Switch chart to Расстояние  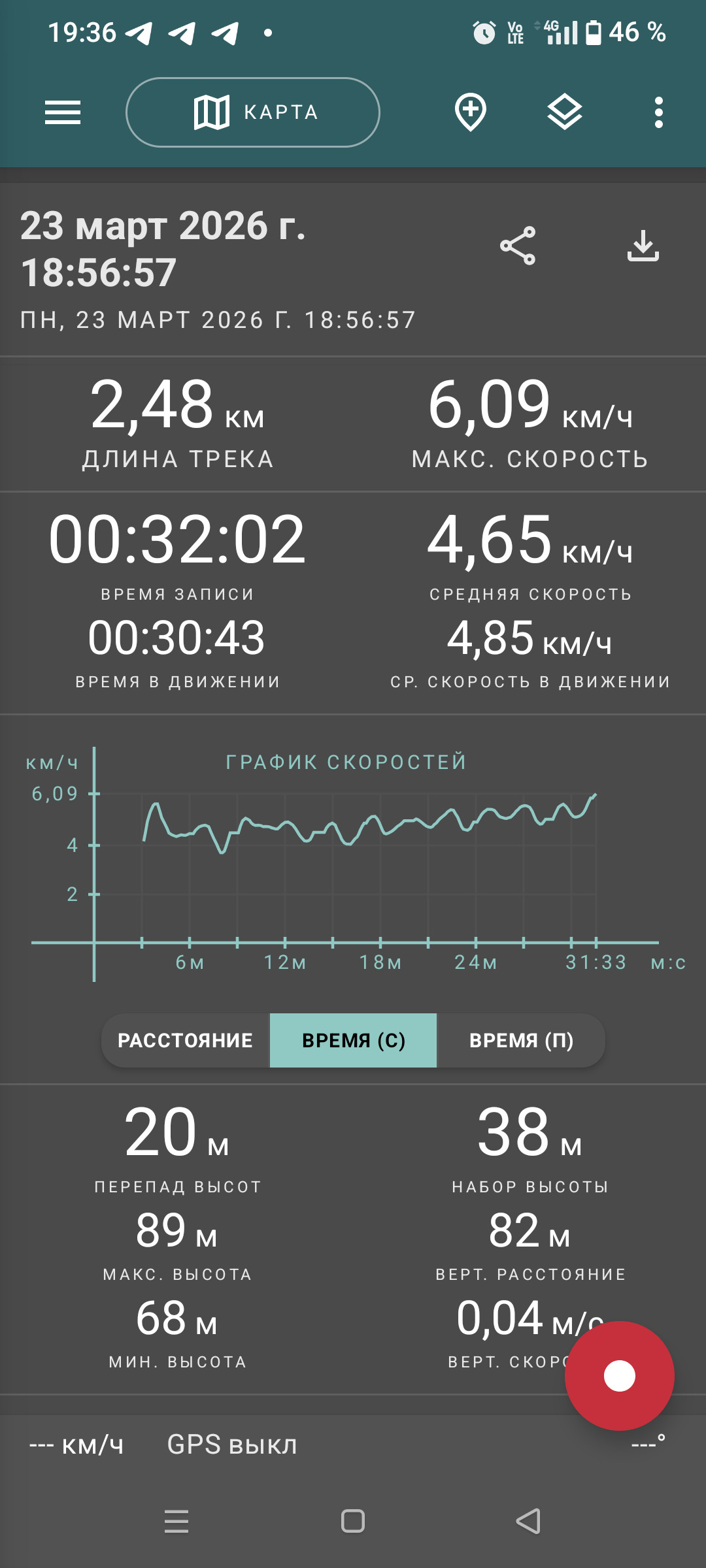[x=186, y=1040]
